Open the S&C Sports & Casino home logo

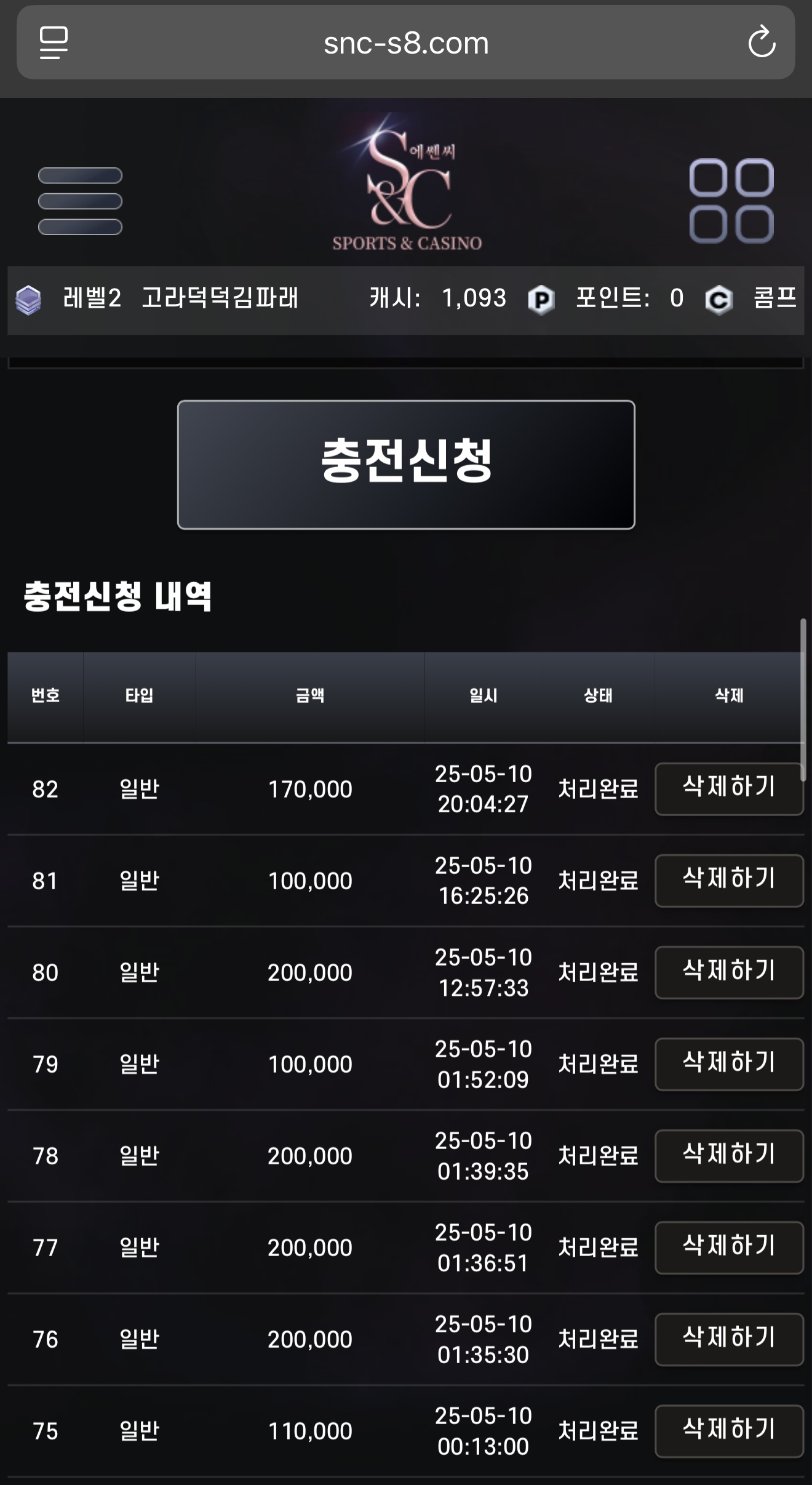pyautogui.click(x=407, y=183)
